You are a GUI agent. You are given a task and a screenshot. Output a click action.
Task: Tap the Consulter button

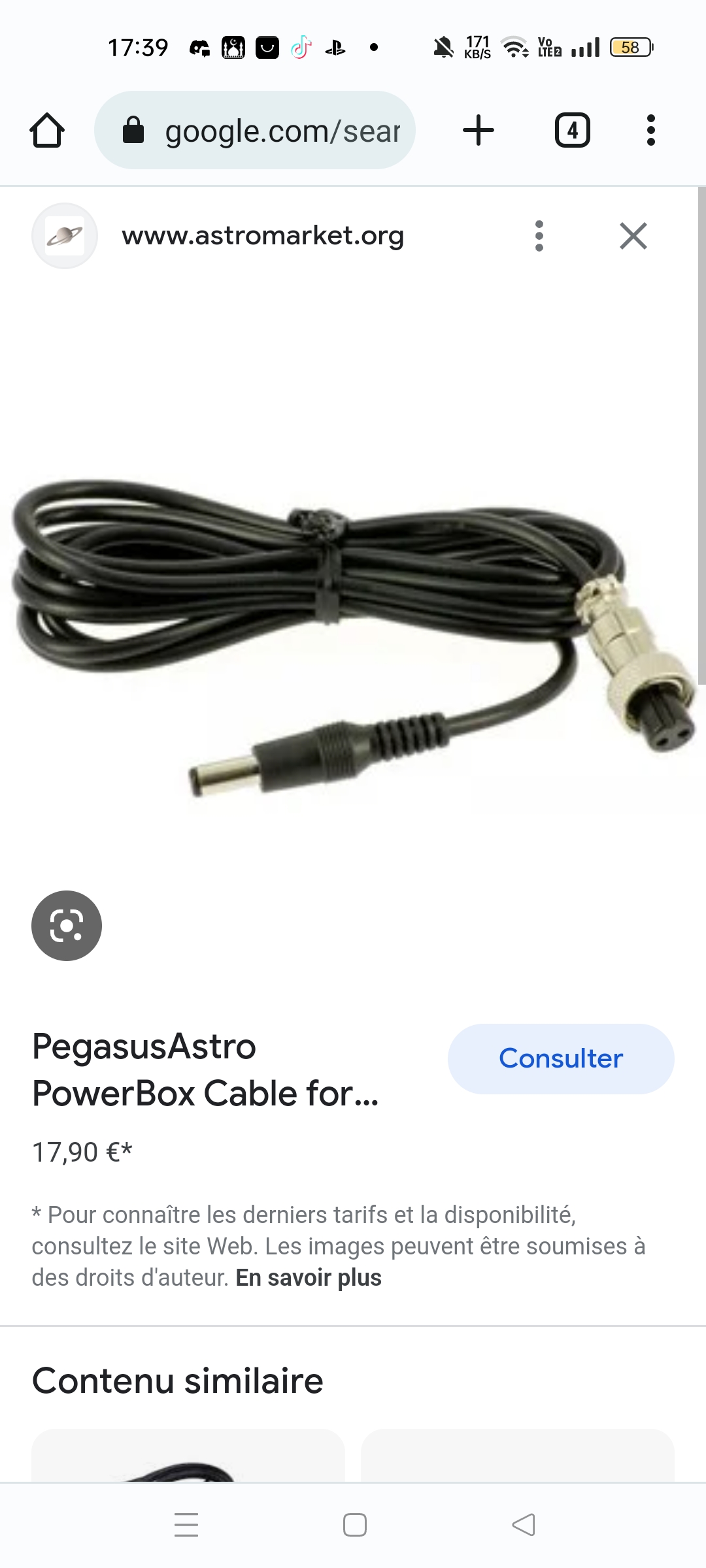coord(561,1058)
